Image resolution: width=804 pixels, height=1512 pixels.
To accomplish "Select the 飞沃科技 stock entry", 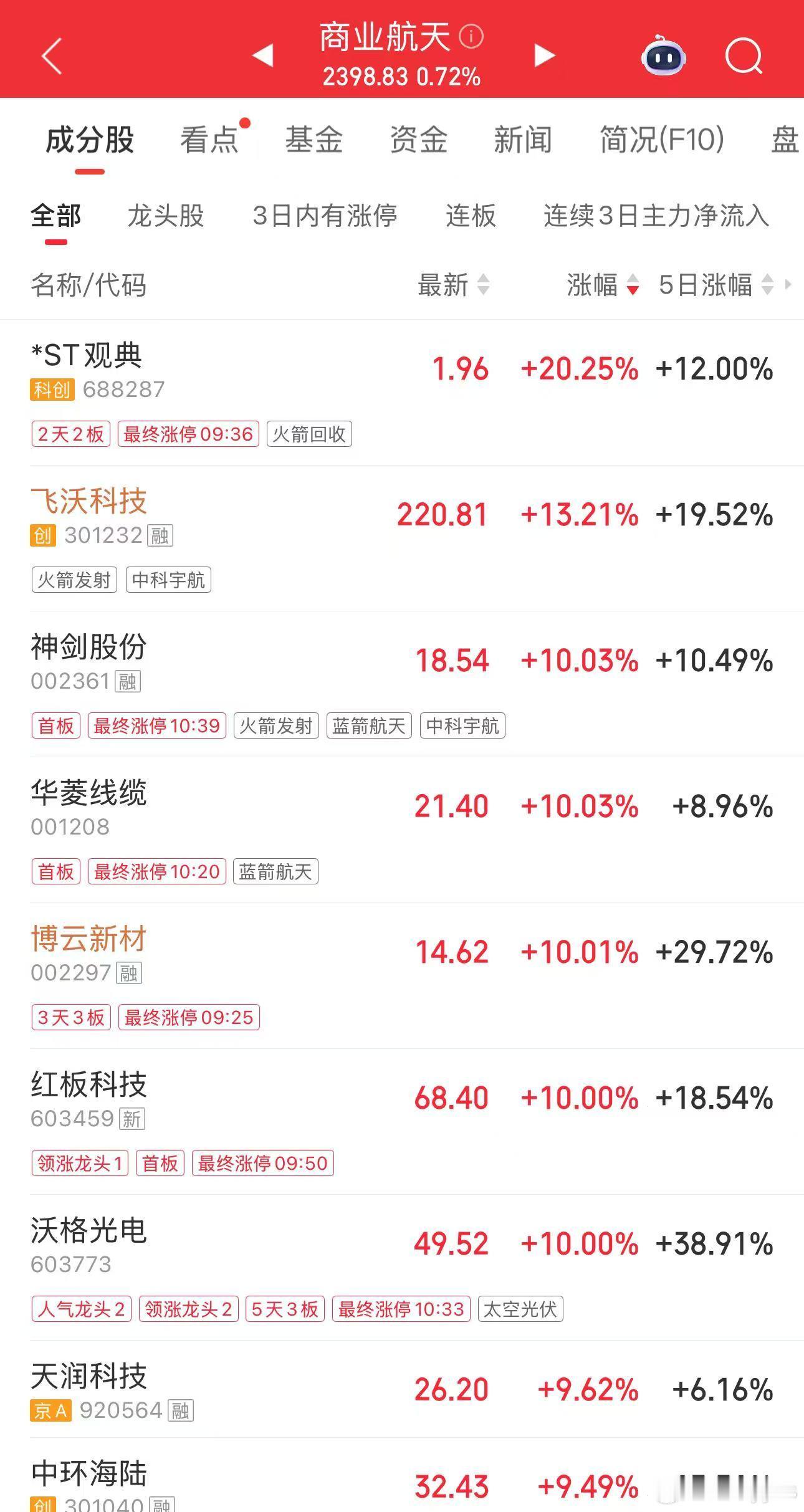I will [89, 502].
